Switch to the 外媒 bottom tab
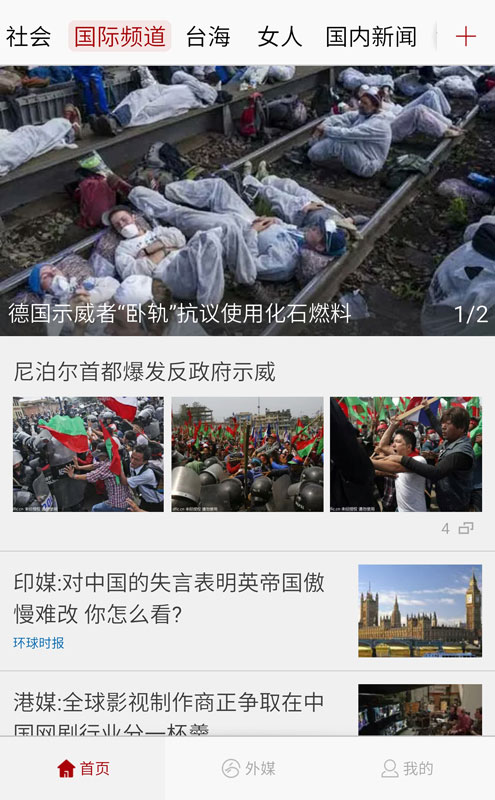495x800 pixels. pyautogui.click(x=248, y=768)
